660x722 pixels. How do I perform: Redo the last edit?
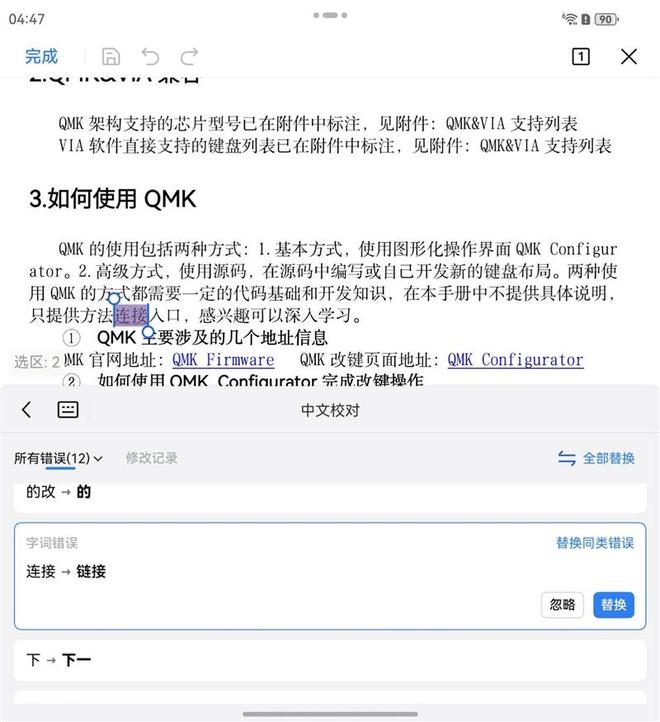189,57
